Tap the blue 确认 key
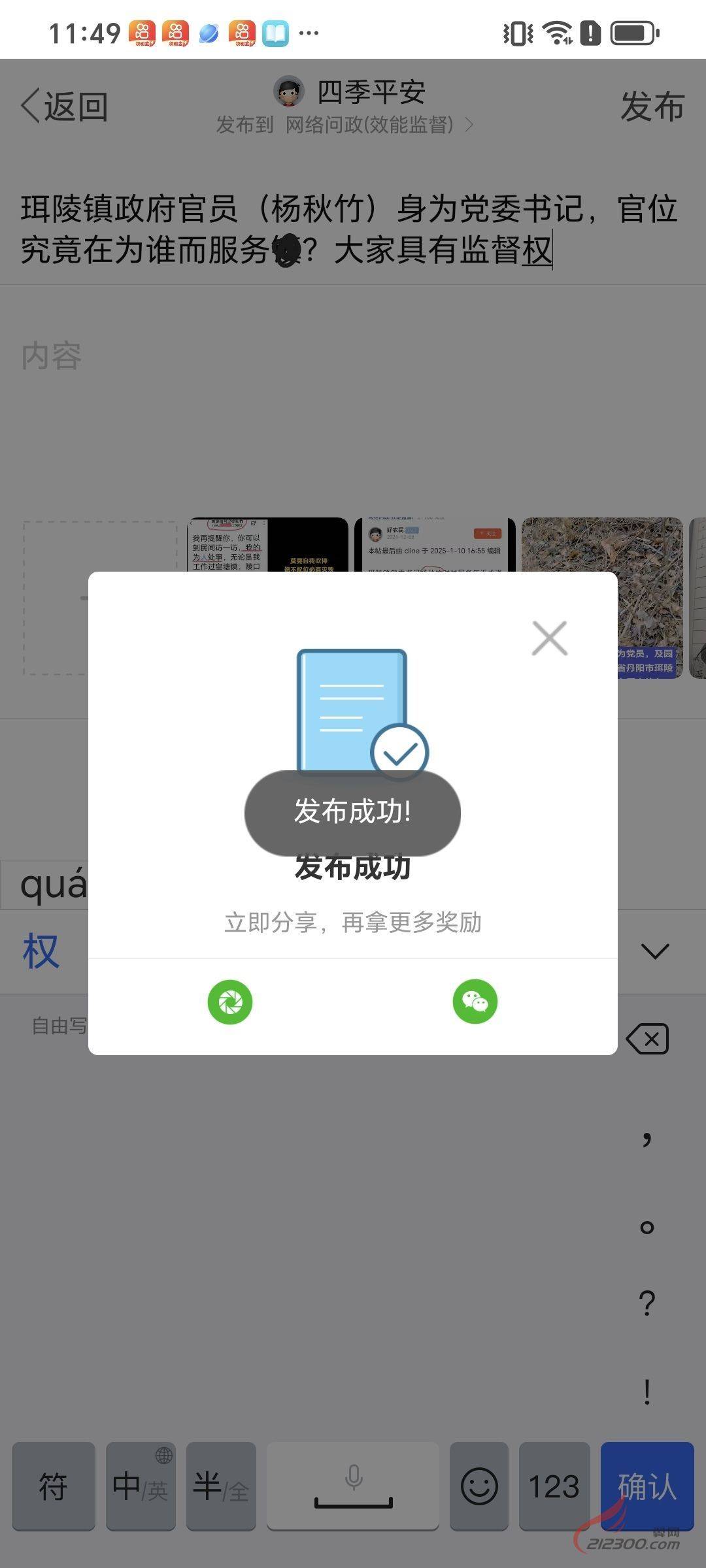 (647, 1486)
